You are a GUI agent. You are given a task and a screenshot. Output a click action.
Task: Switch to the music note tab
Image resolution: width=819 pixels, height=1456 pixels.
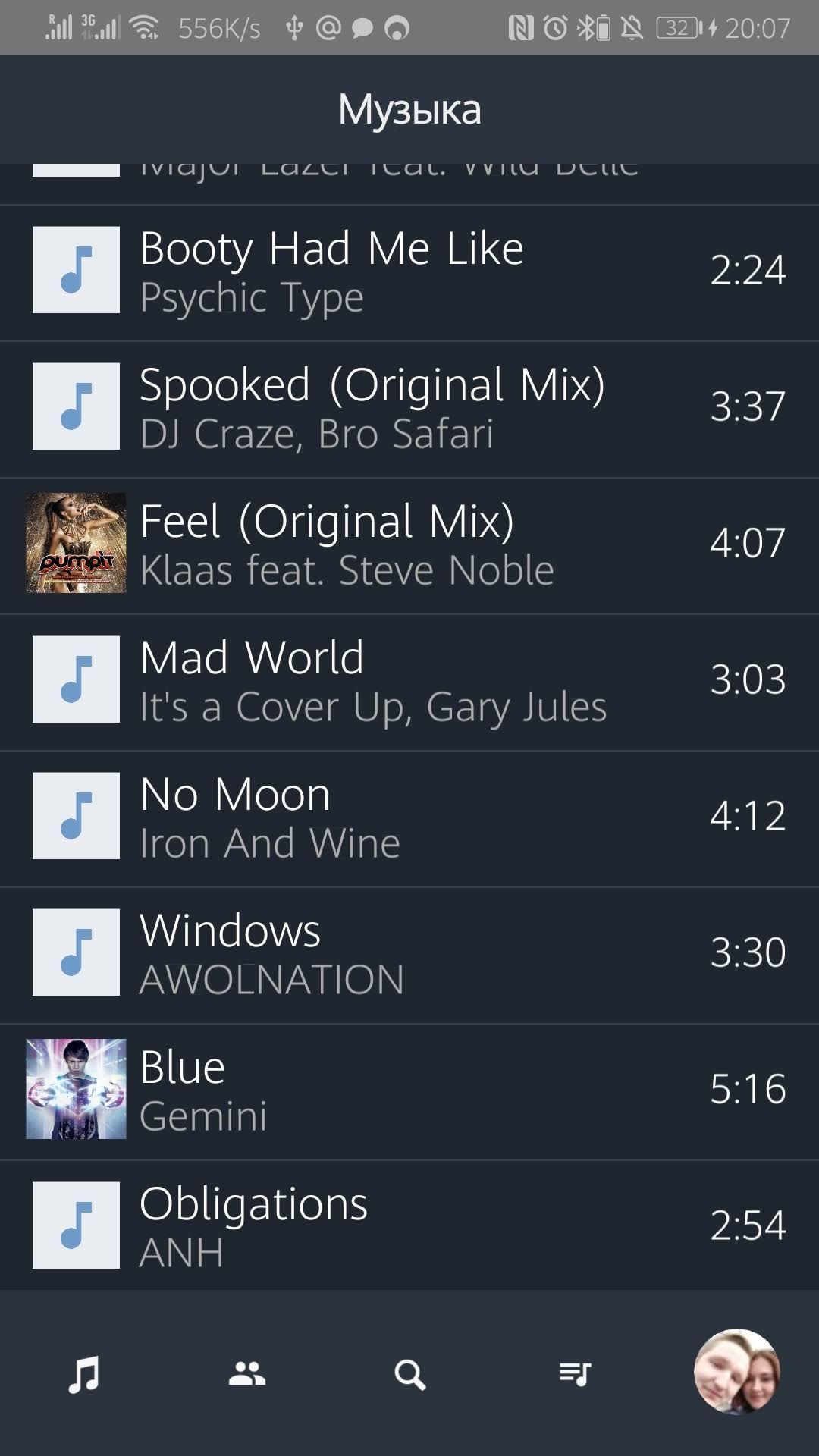(83, 1373)
